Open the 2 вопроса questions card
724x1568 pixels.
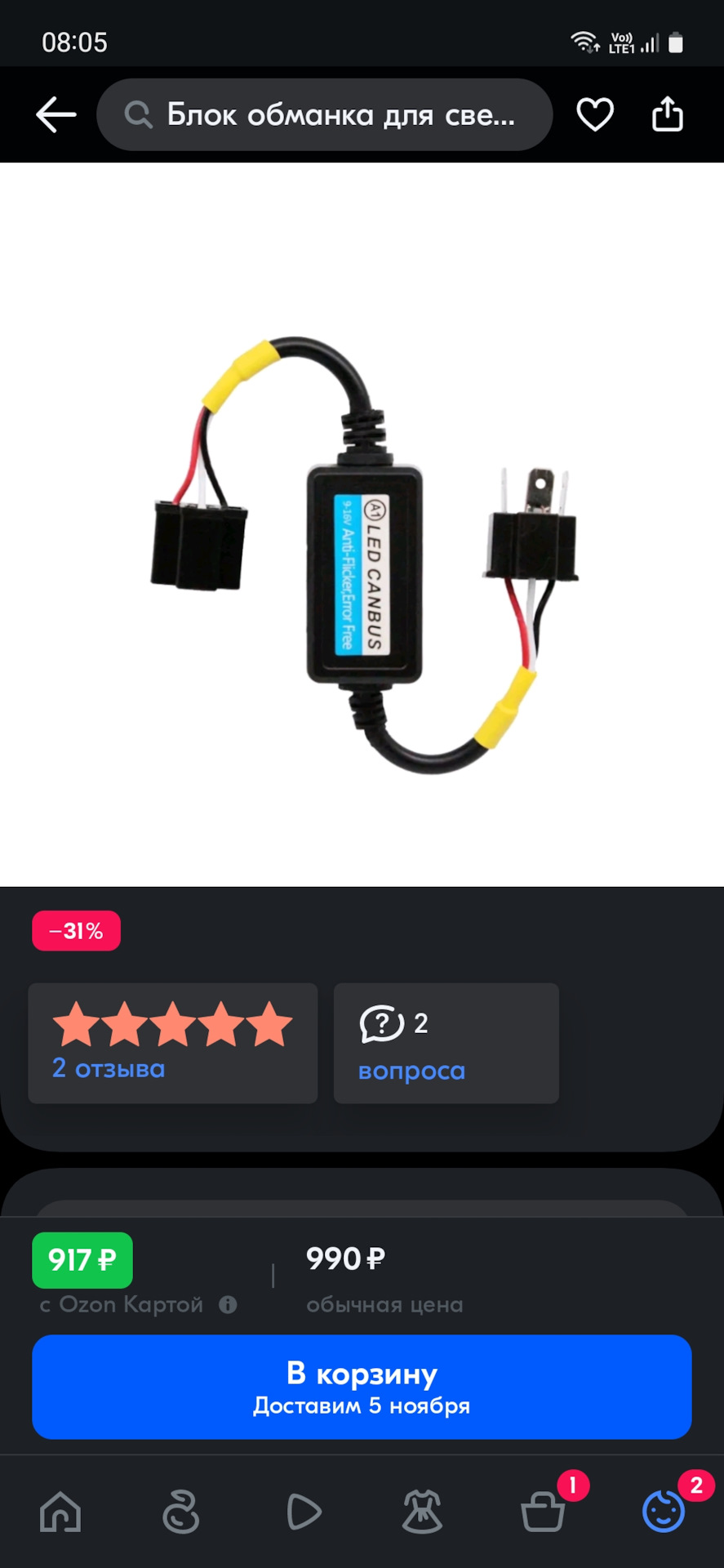446,1043
